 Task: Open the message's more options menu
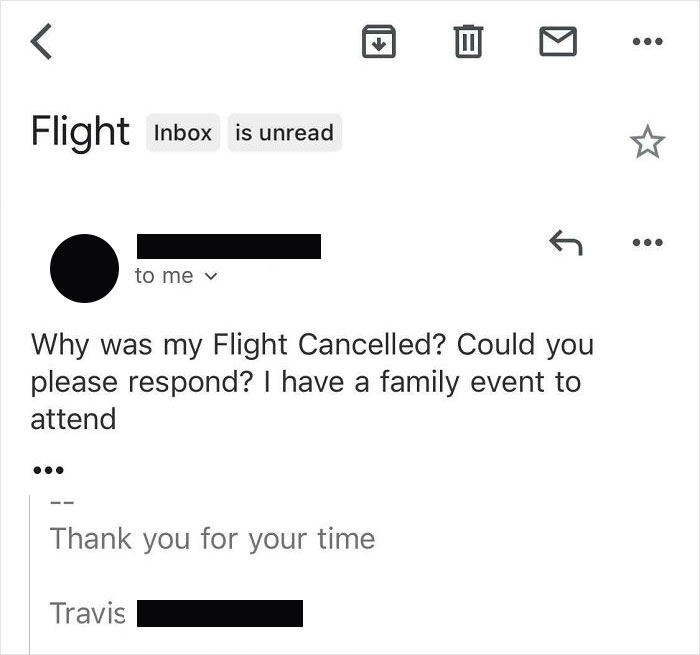click(x=648, y=242)
